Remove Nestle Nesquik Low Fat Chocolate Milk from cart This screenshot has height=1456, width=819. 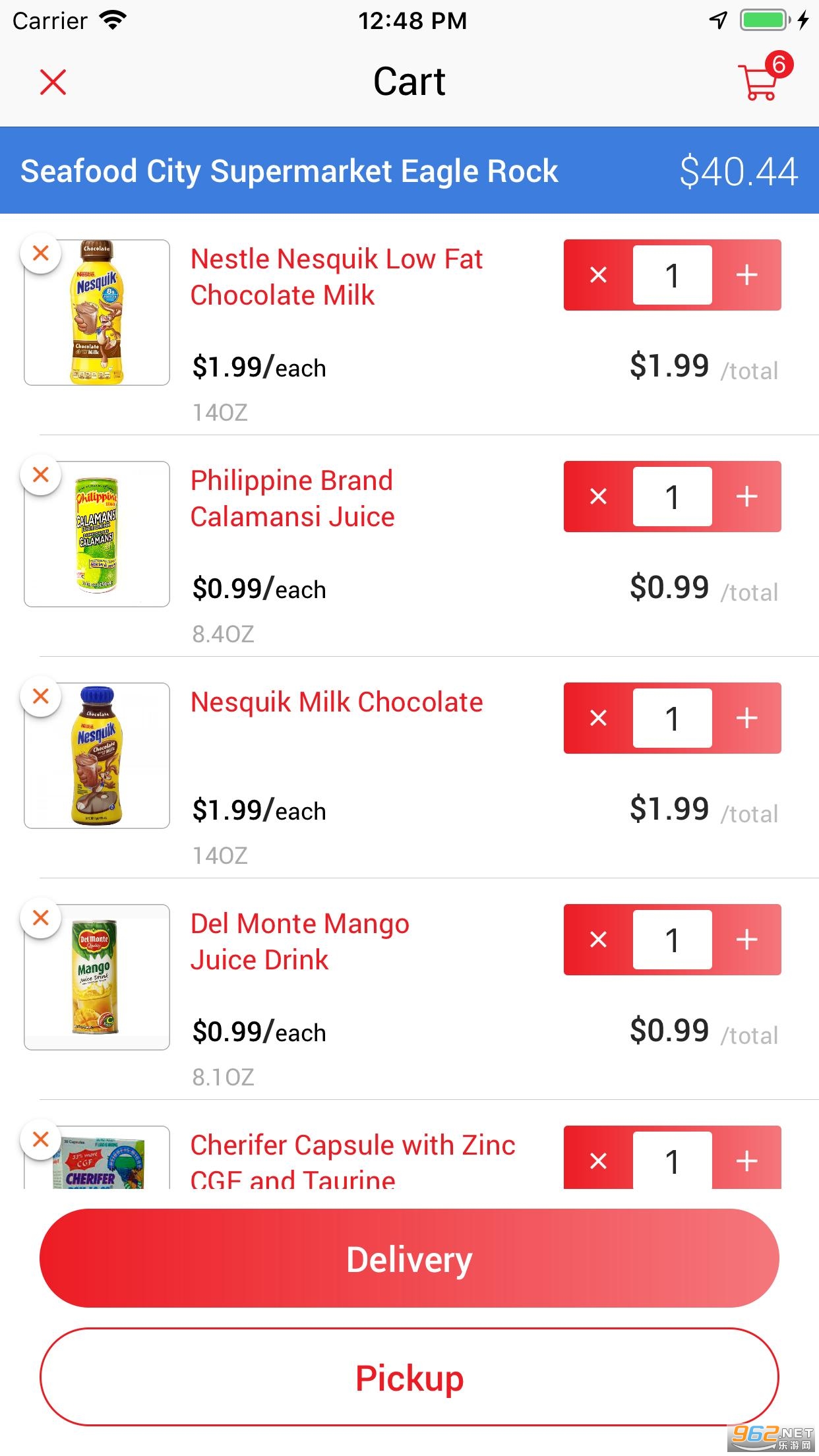pos(41,253)
